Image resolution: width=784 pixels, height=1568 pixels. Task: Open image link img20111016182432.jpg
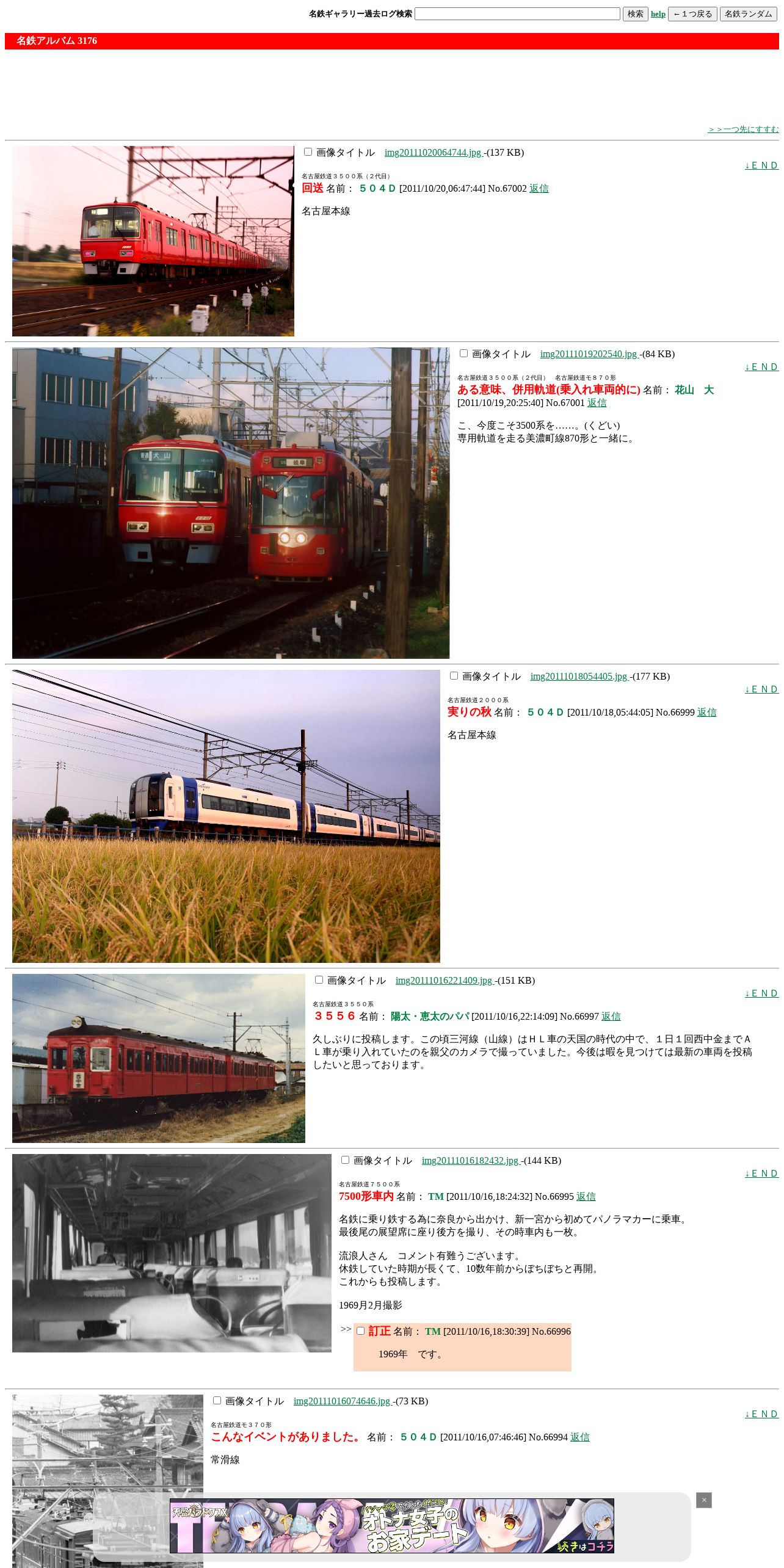coord(471,1161)
